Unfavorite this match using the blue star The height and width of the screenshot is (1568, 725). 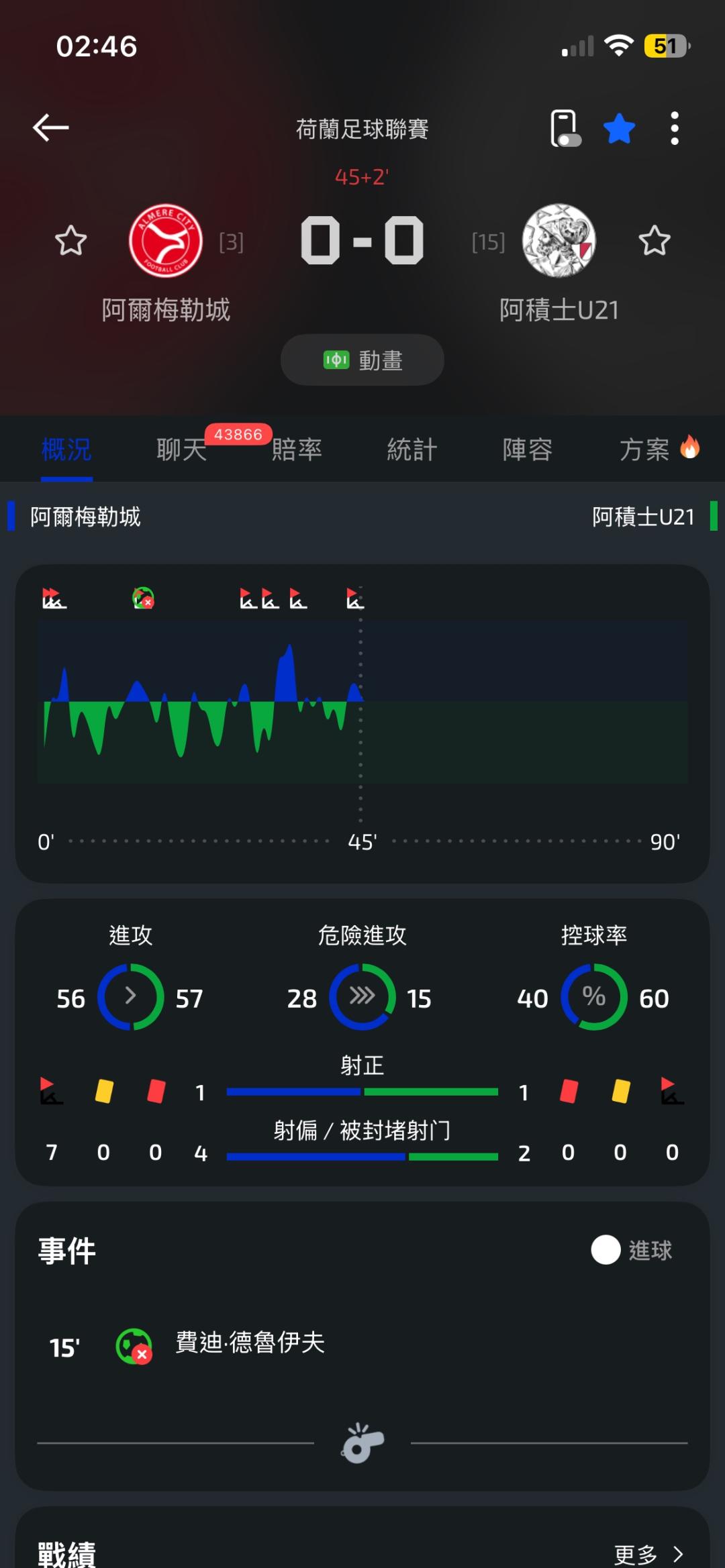pos(619,128)
